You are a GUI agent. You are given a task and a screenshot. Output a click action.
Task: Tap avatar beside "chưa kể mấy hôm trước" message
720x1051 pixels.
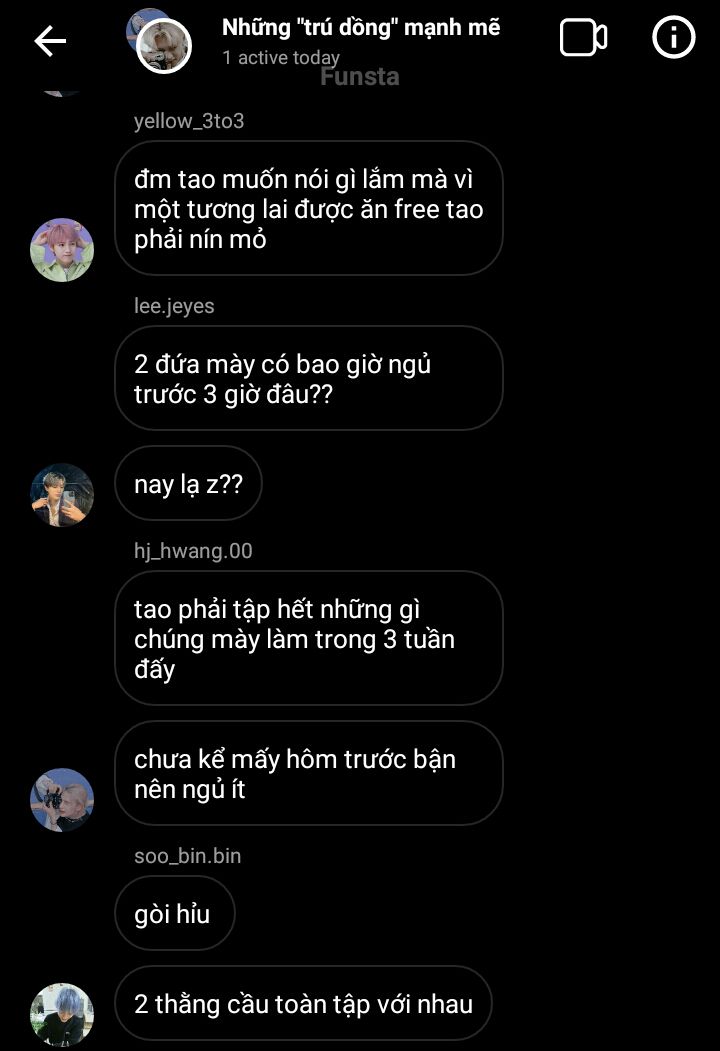point(62,799)
